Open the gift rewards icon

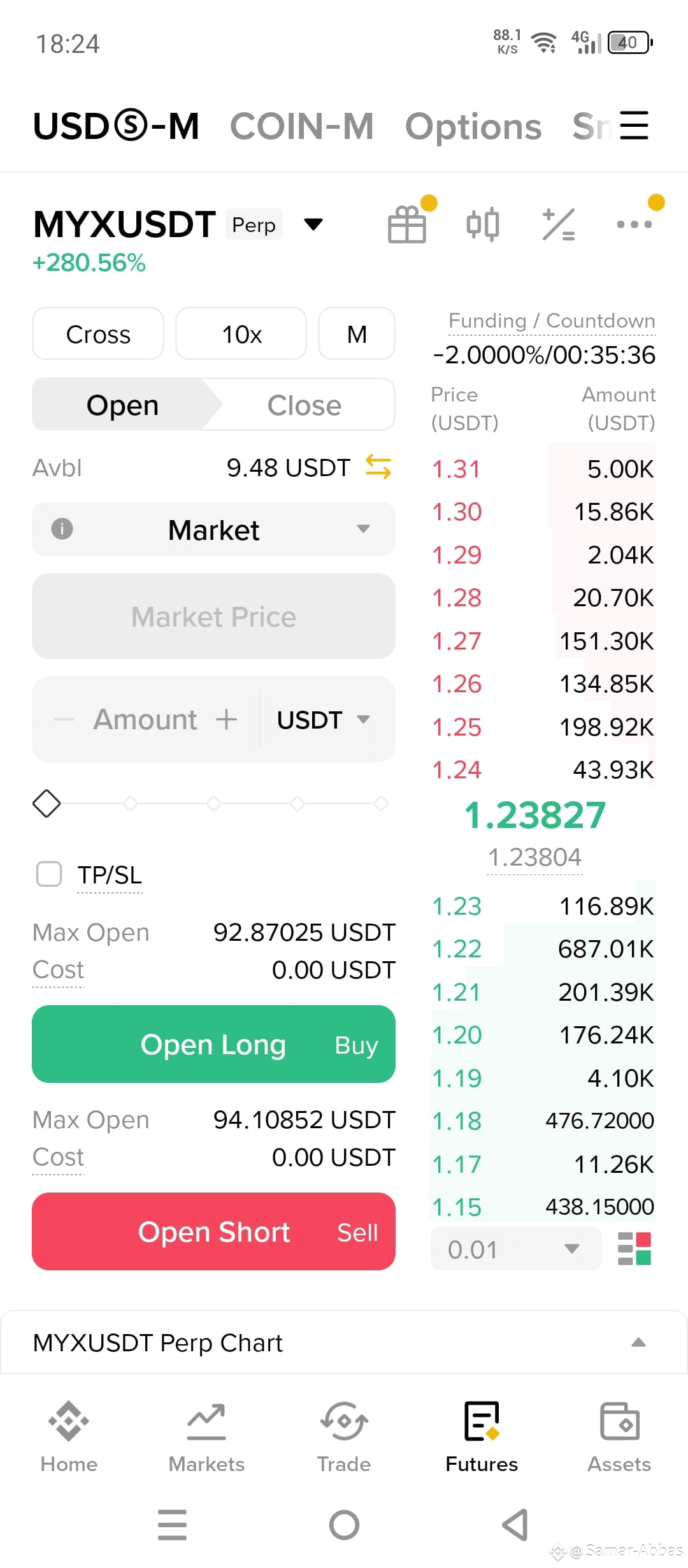(407, 224)
